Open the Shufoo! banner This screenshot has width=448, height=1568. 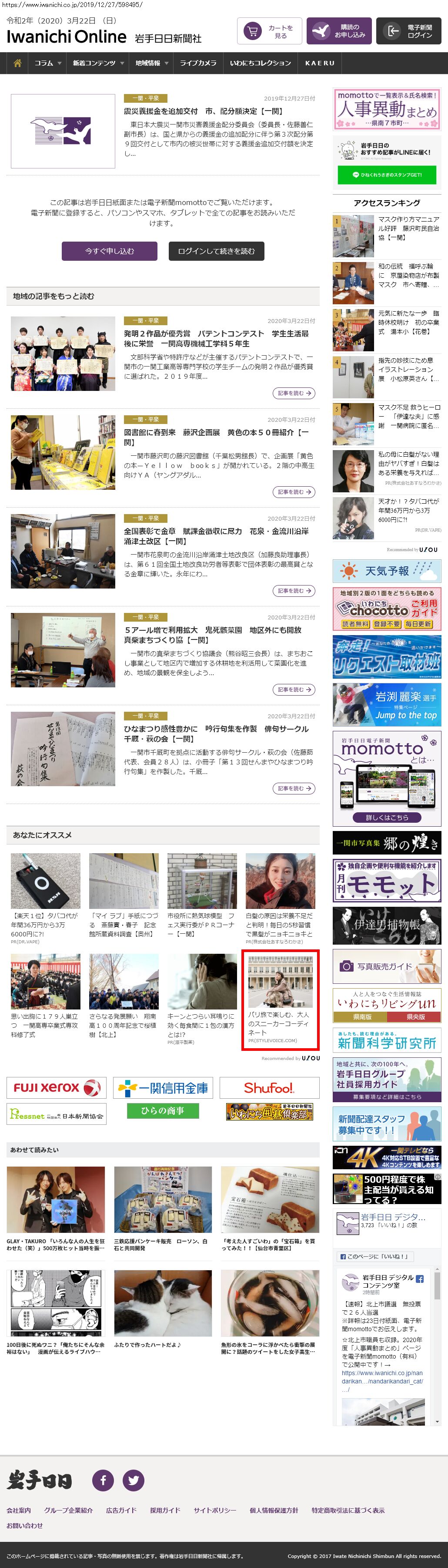point(269,1088)
